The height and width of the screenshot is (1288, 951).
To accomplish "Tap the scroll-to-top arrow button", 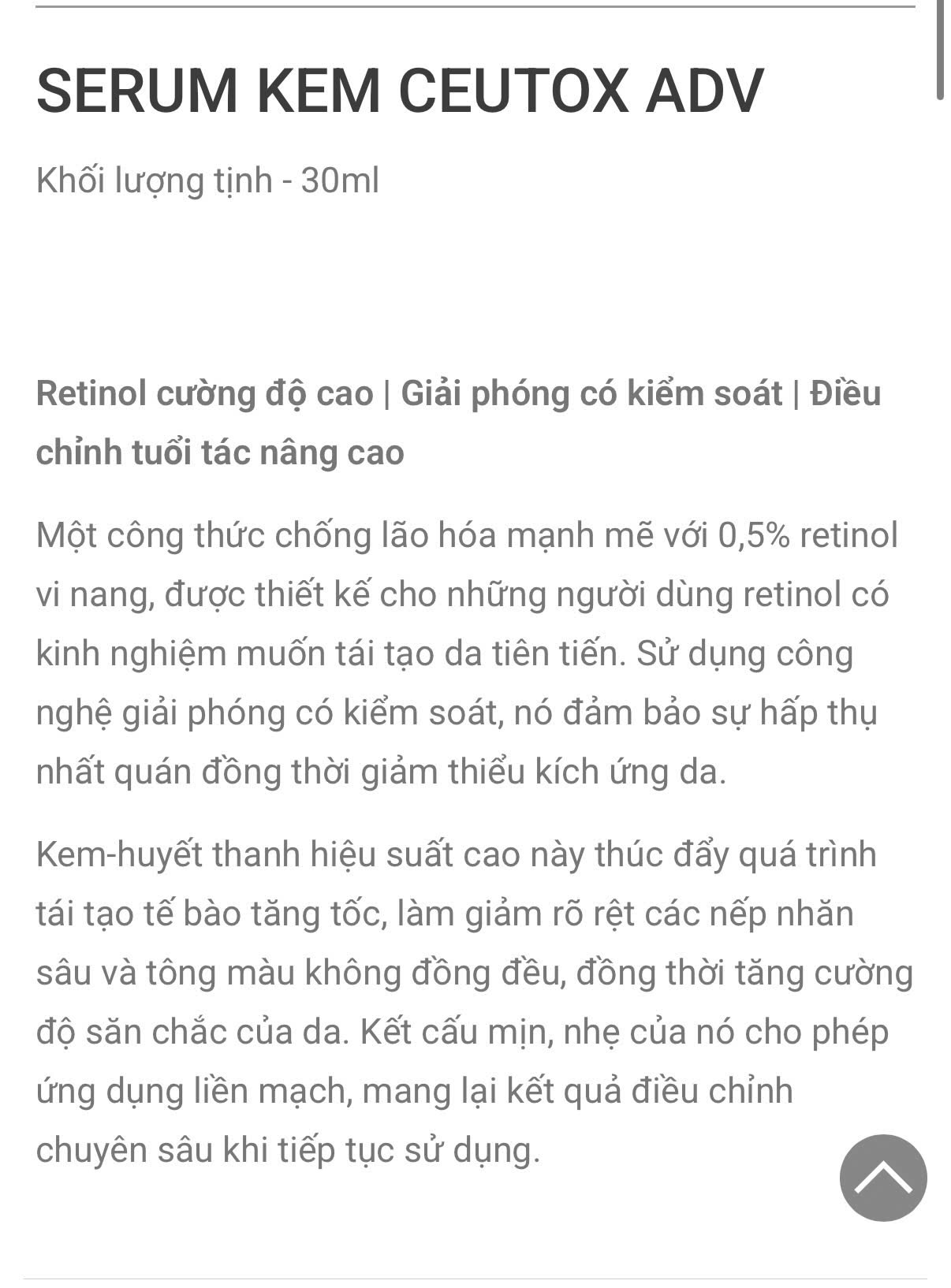I will 882,1178.
